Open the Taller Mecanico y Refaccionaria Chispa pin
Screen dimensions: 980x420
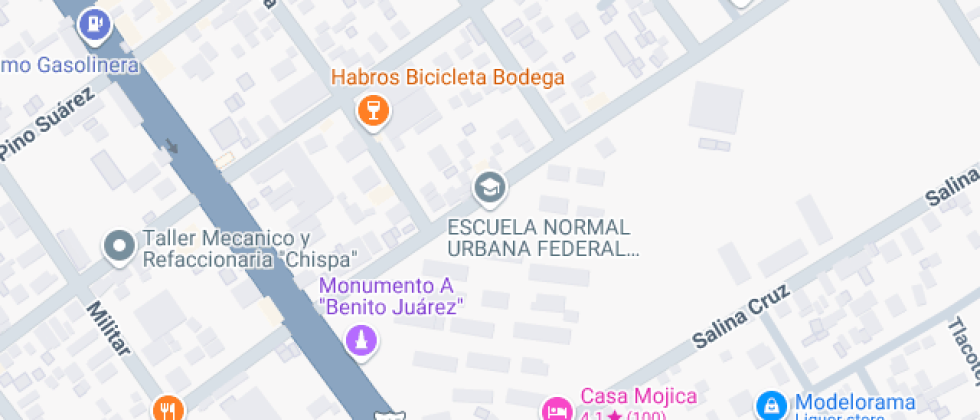[120, 246]
